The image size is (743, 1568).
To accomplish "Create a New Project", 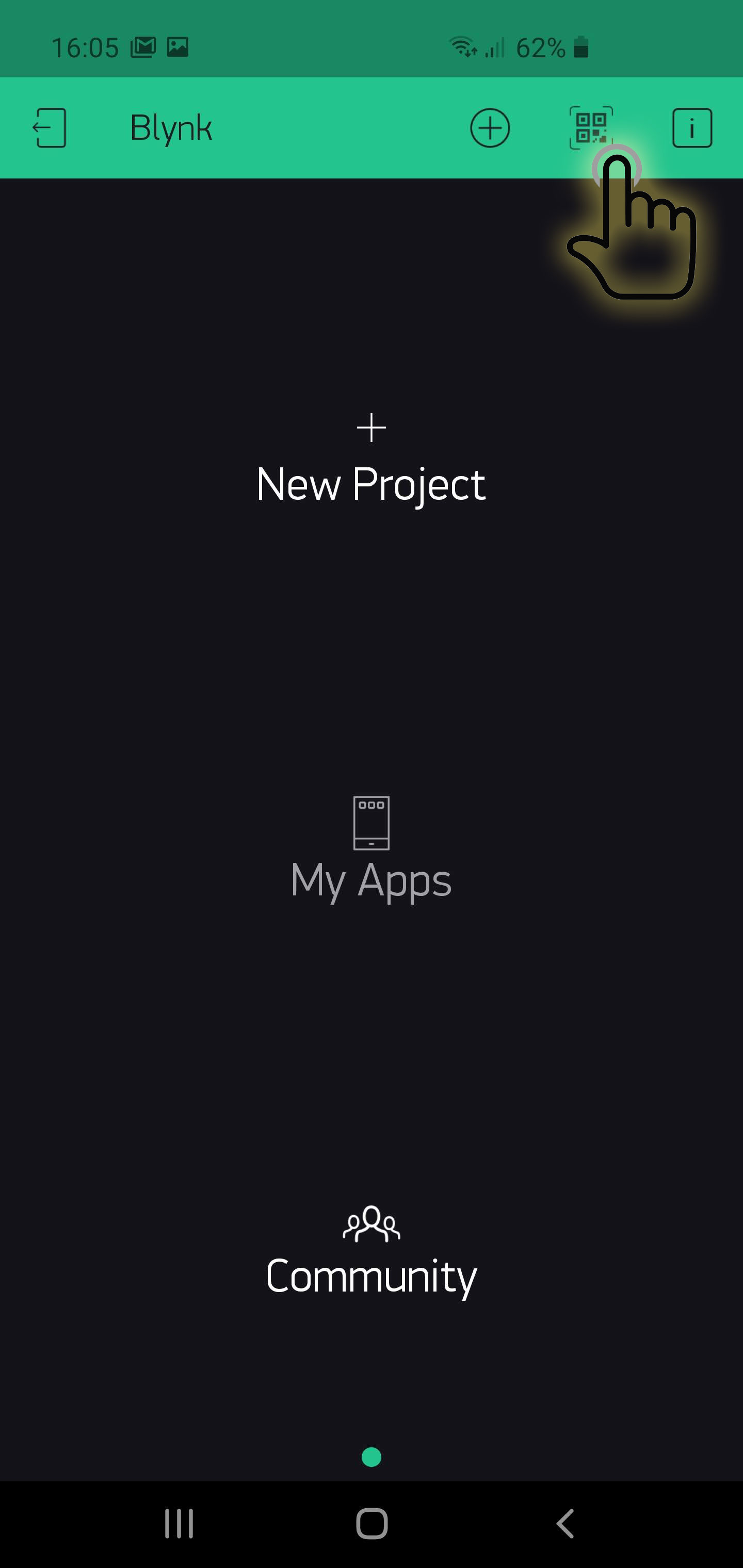I will [x=371, y=460].
